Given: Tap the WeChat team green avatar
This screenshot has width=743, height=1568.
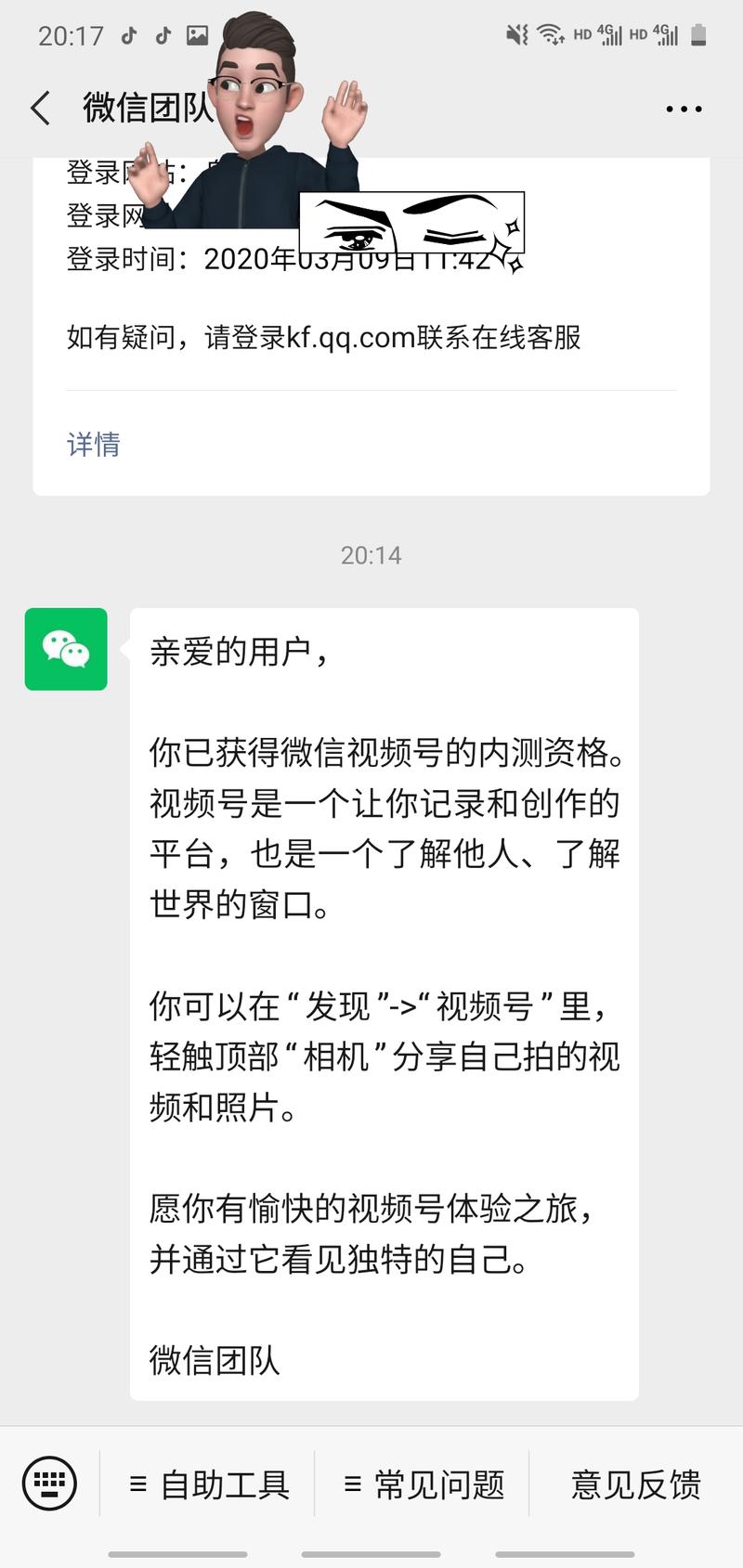Looking at the screenshot, I should pyautogui.click(x=66, y=650).
